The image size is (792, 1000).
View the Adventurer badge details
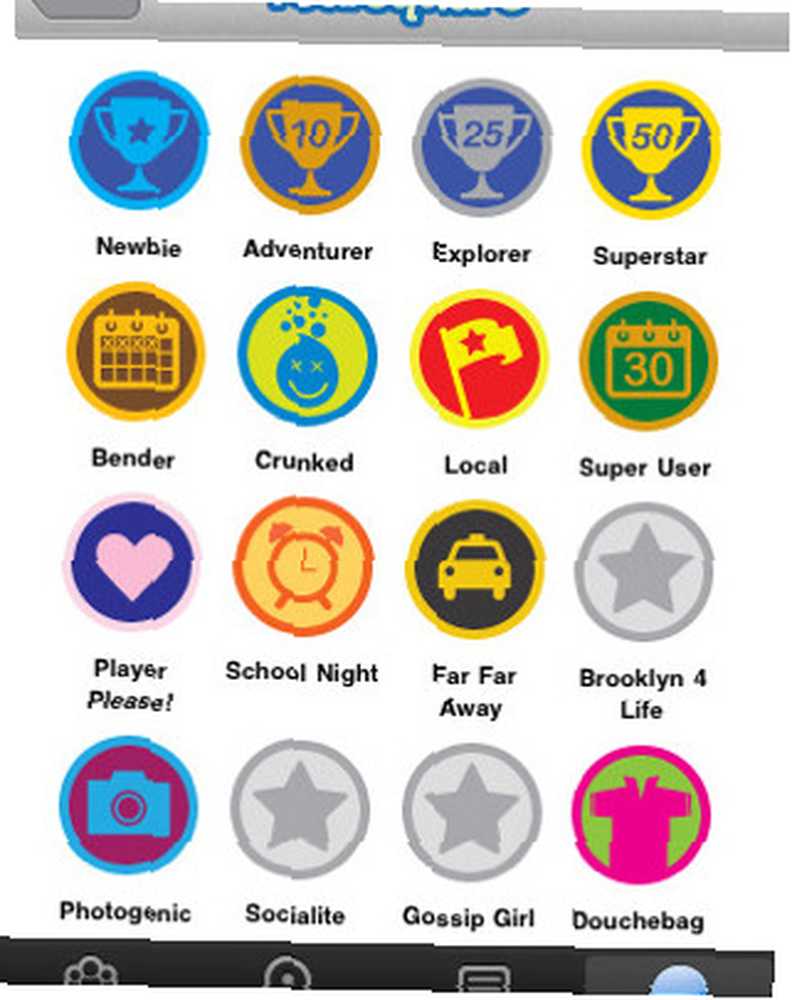tap(310, 145)
